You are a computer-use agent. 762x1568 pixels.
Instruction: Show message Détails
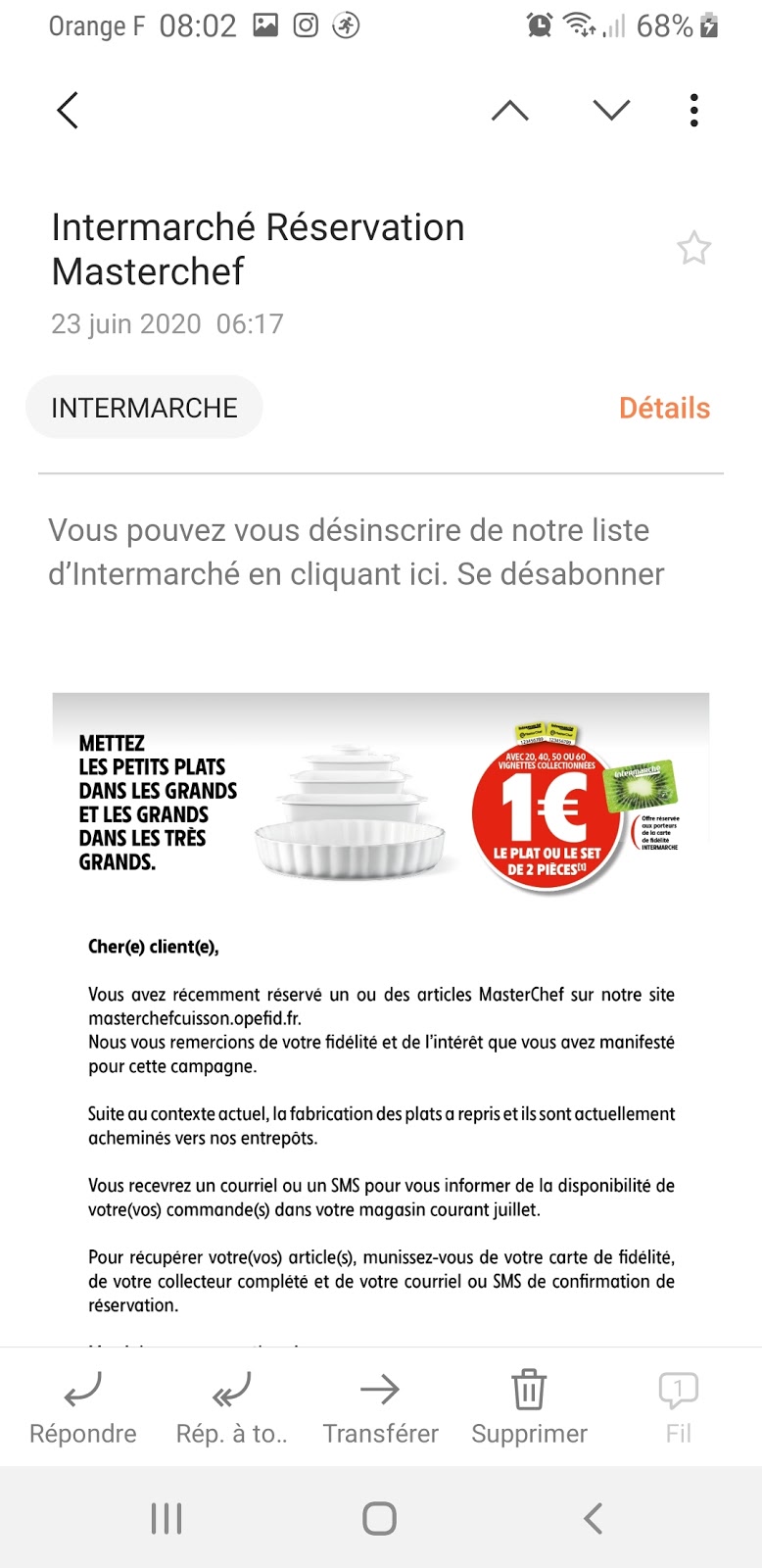point(664,408)
